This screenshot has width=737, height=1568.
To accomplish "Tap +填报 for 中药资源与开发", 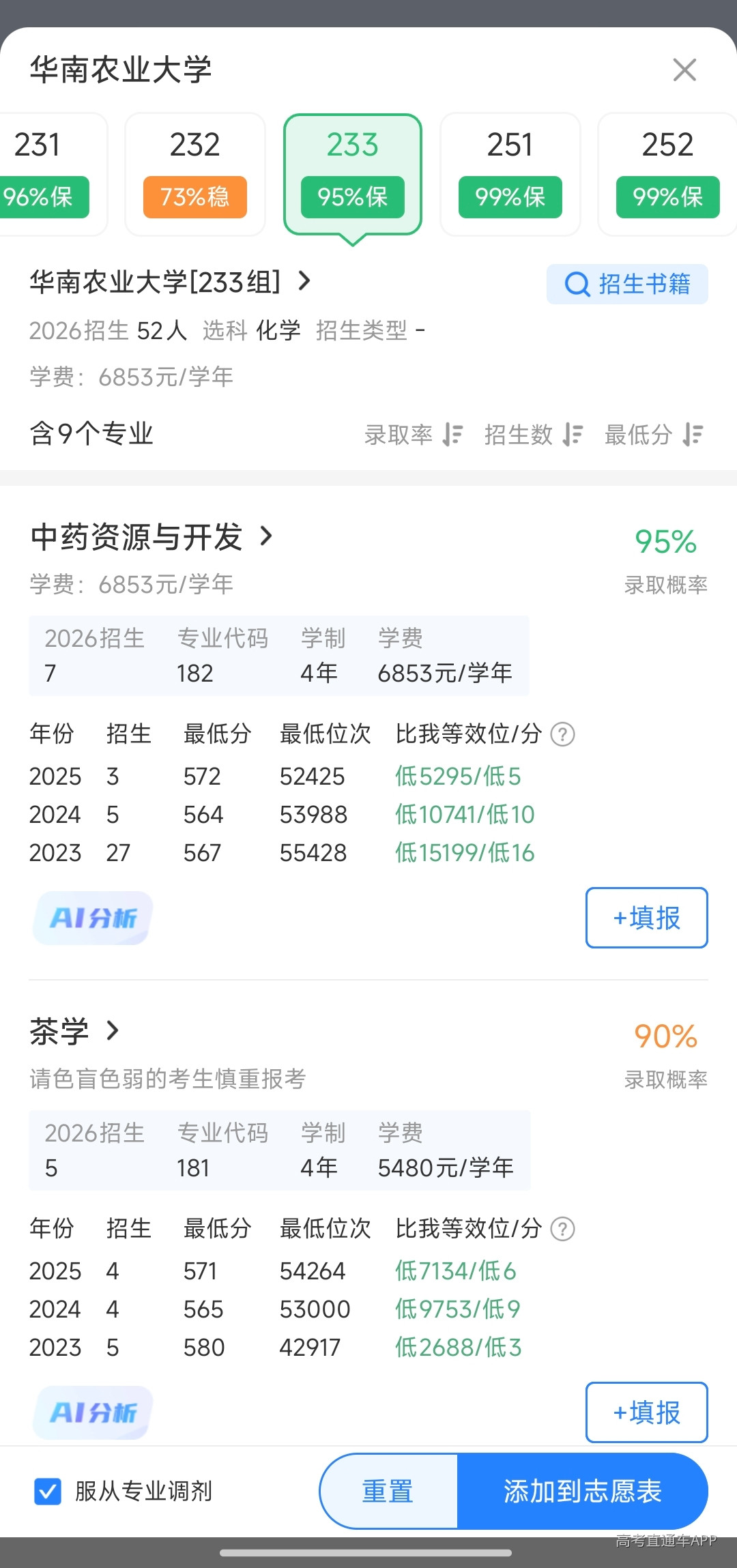I will pyautogui.click(x=647, y=918).
